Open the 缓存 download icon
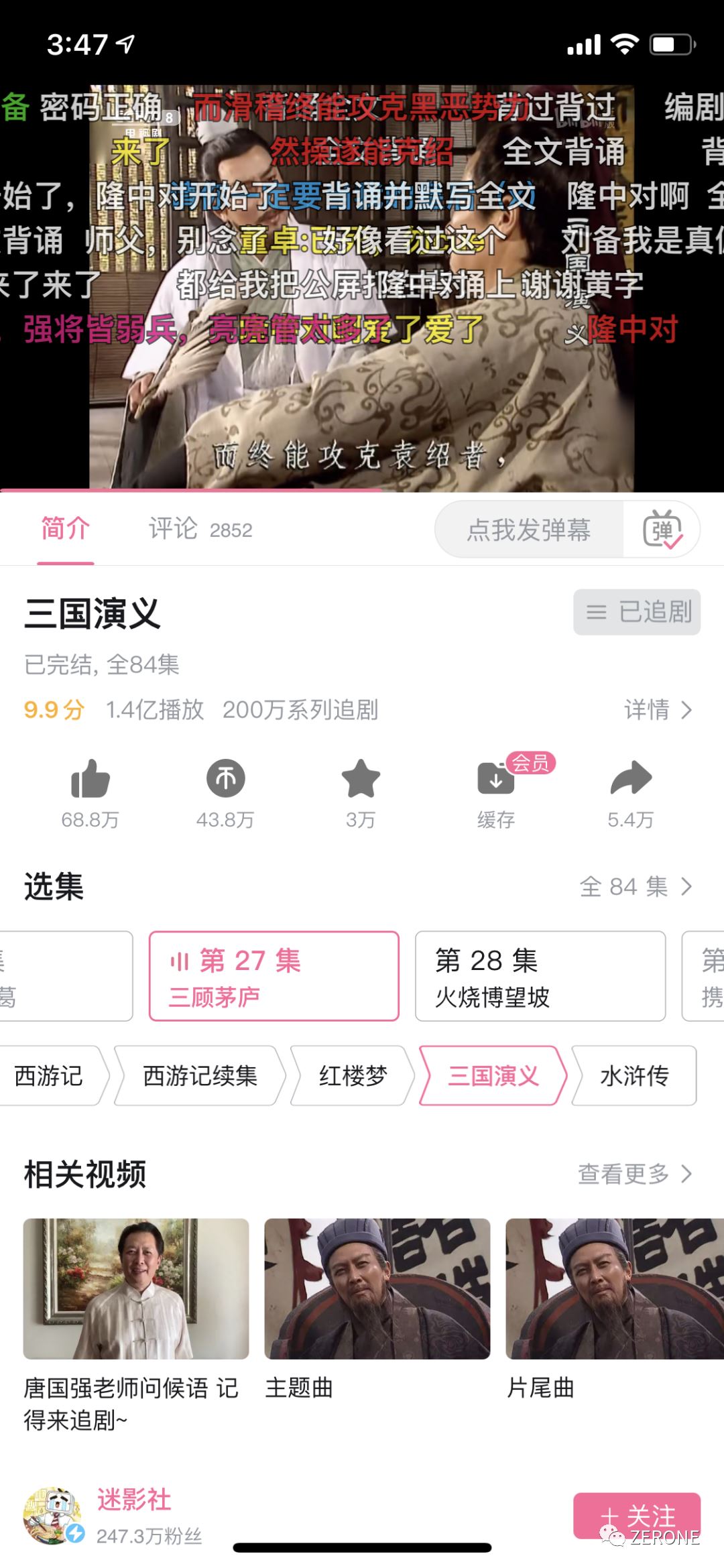Screen dimensions: 724x1568 [496, 784]
